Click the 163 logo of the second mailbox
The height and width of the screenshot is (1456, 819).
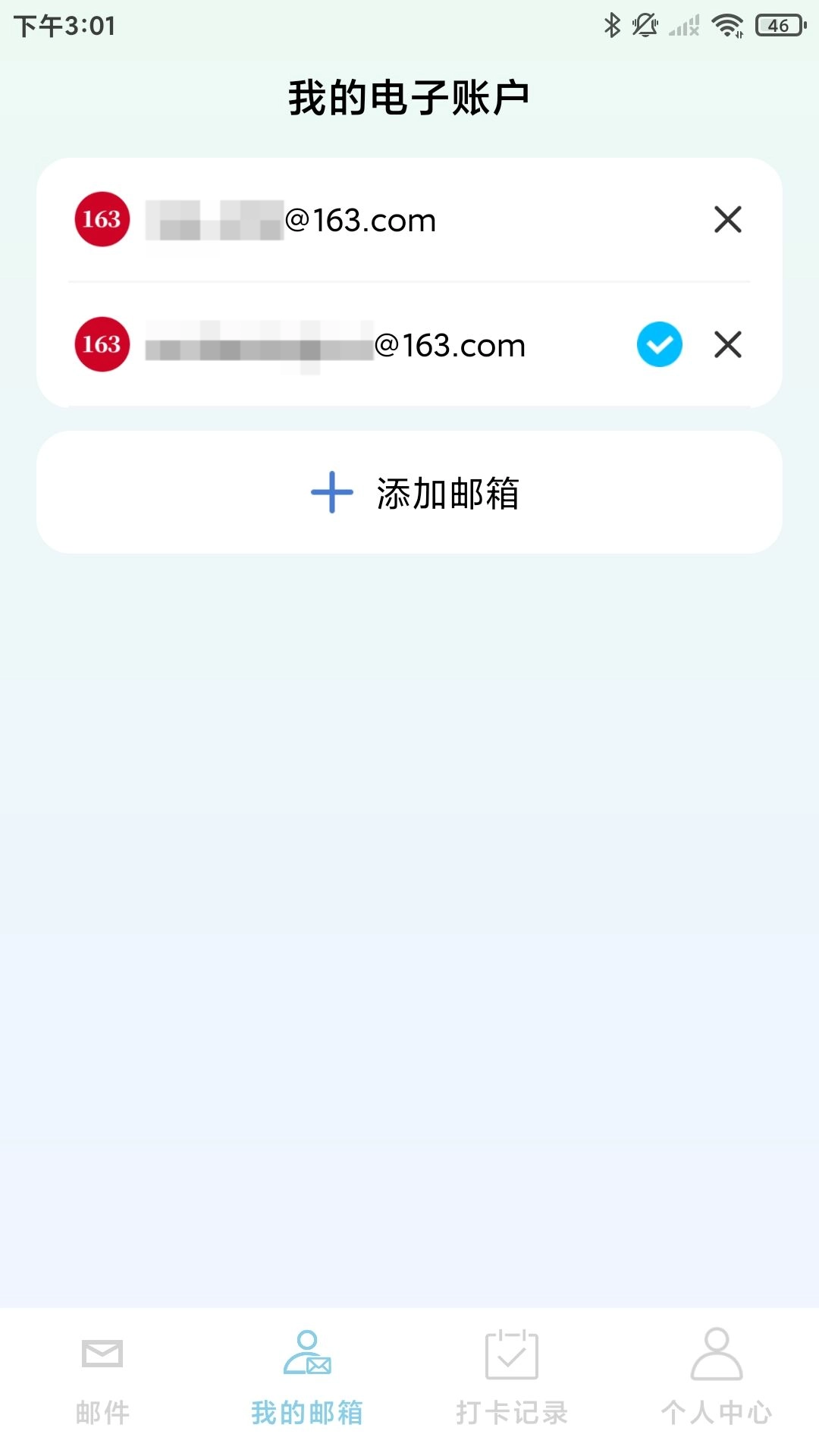[x=102, y=345]
